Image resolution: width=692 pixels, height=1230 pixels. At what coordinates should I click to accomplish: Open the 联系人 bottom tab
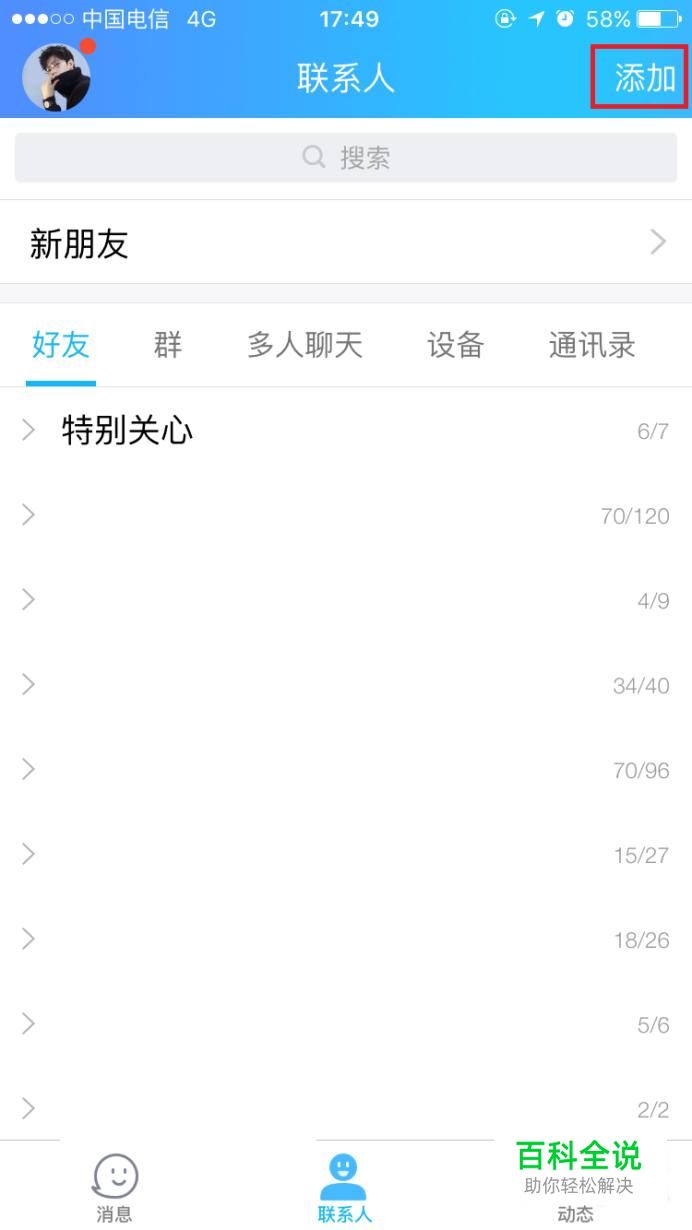(x=344, y=1187)
